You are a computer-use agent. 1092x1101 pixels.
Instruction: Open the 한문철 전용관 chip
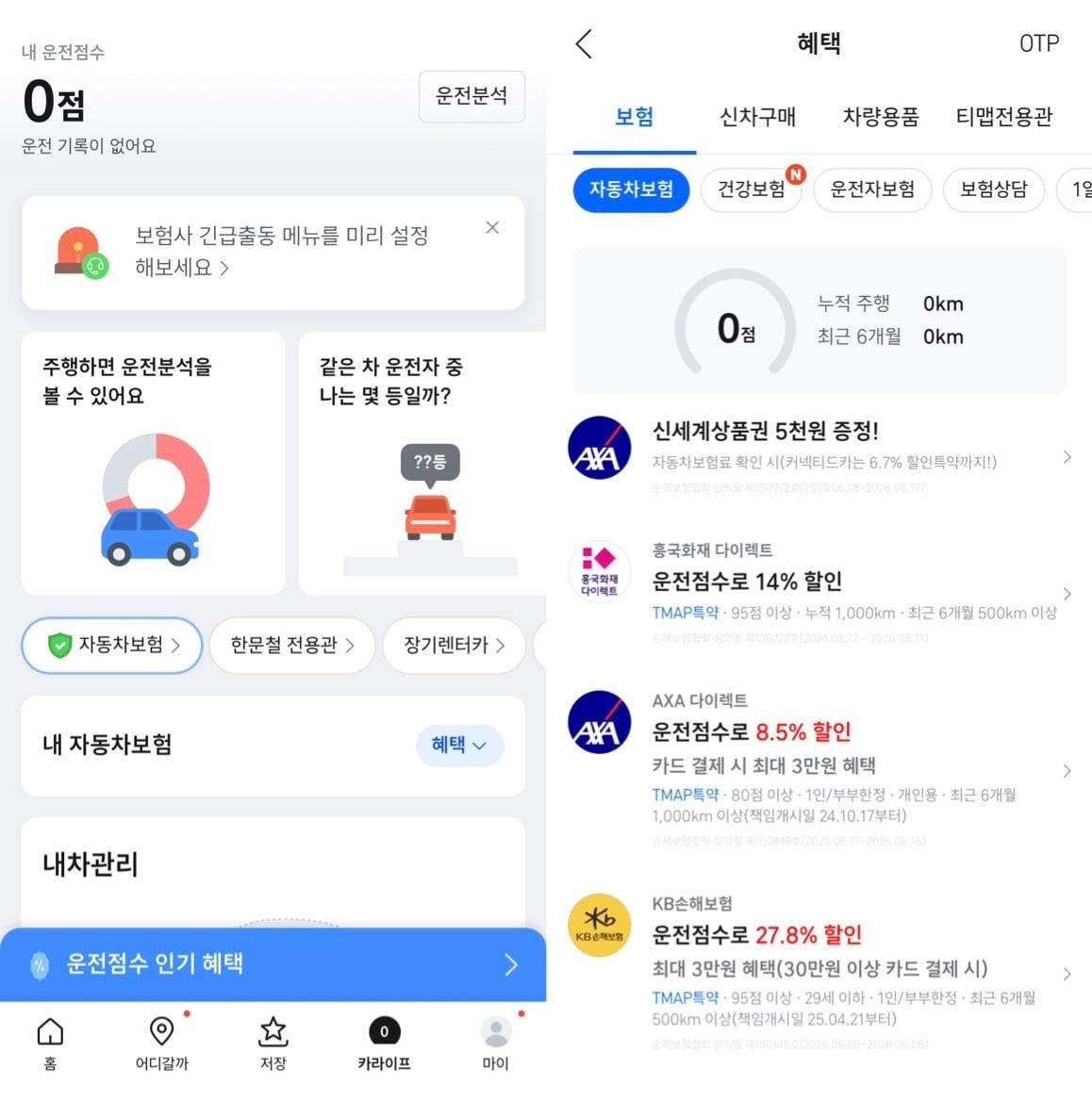click(291, 645)
